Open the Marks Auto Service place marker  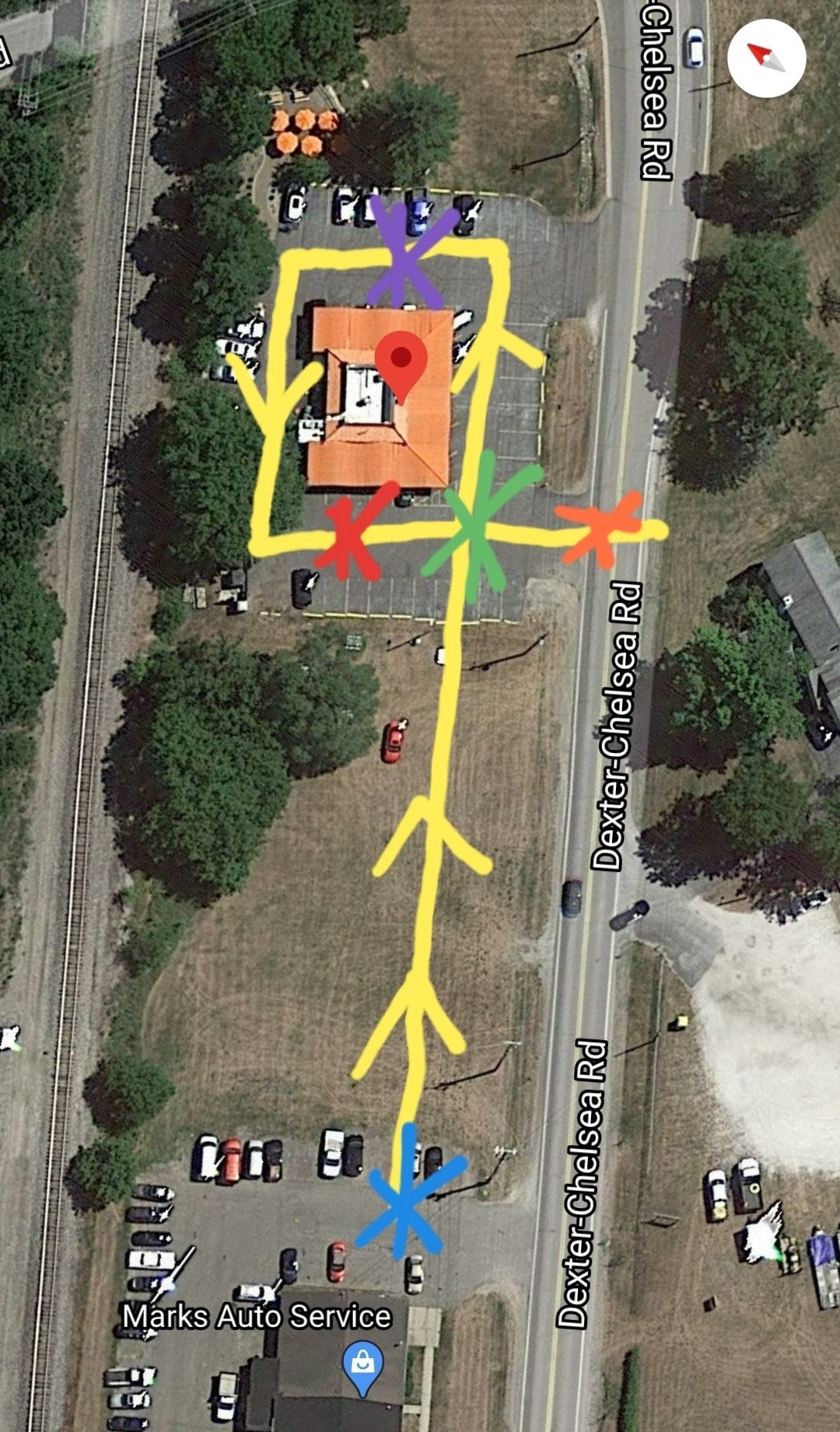pos(362,1365)
